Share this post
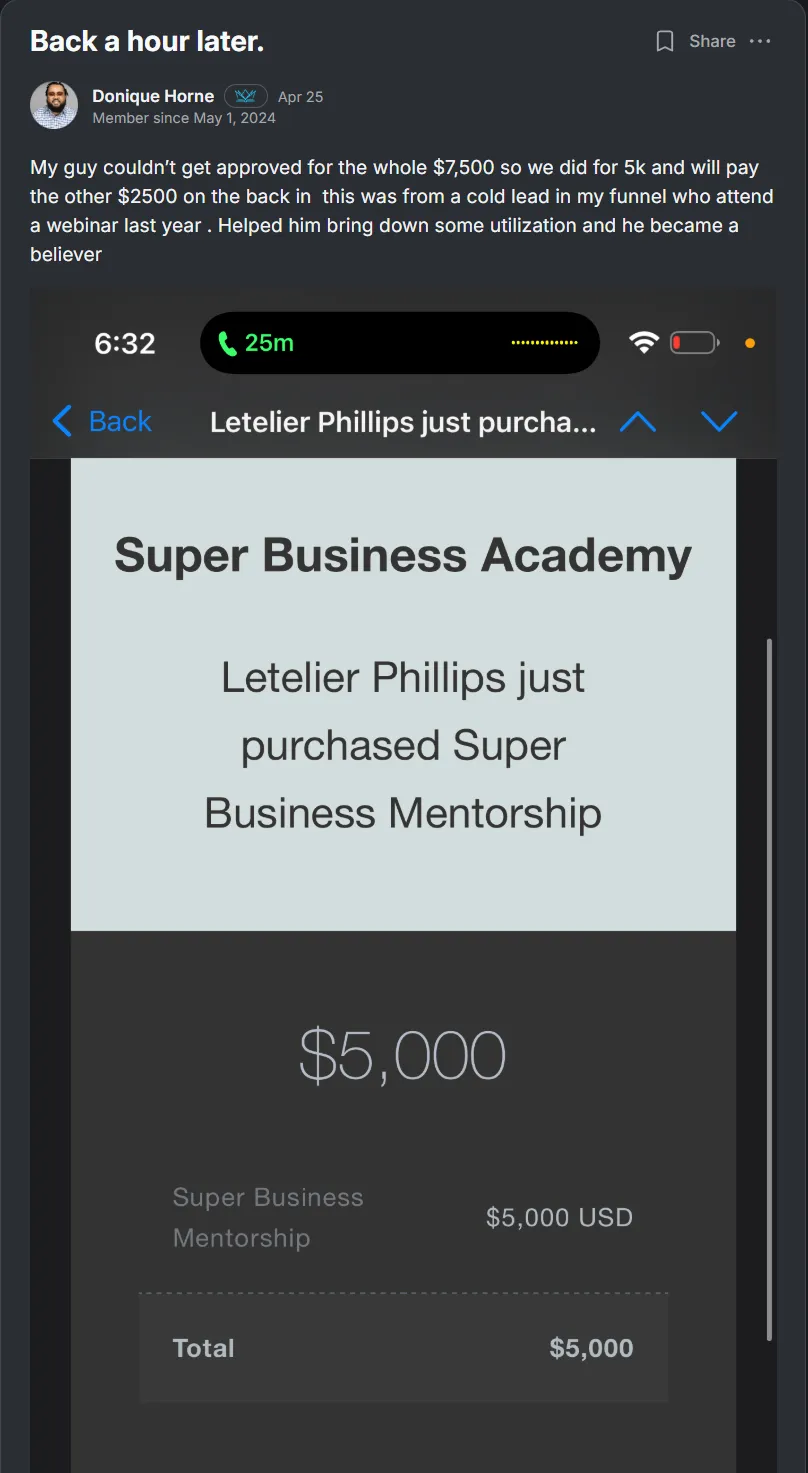 pos(712,41)
